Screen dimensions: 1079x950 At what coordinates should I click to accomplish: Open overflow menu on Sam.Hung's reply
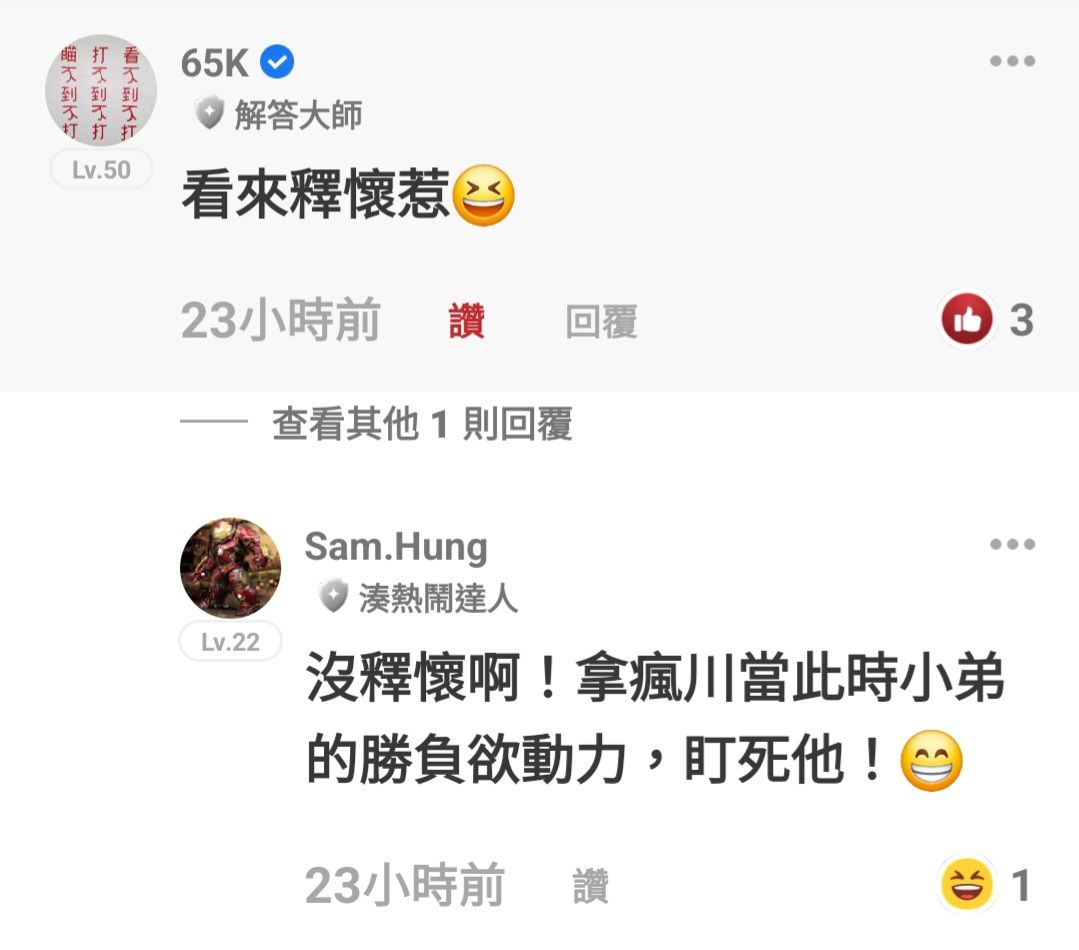pyautogui.click(x=1011, y=545)
